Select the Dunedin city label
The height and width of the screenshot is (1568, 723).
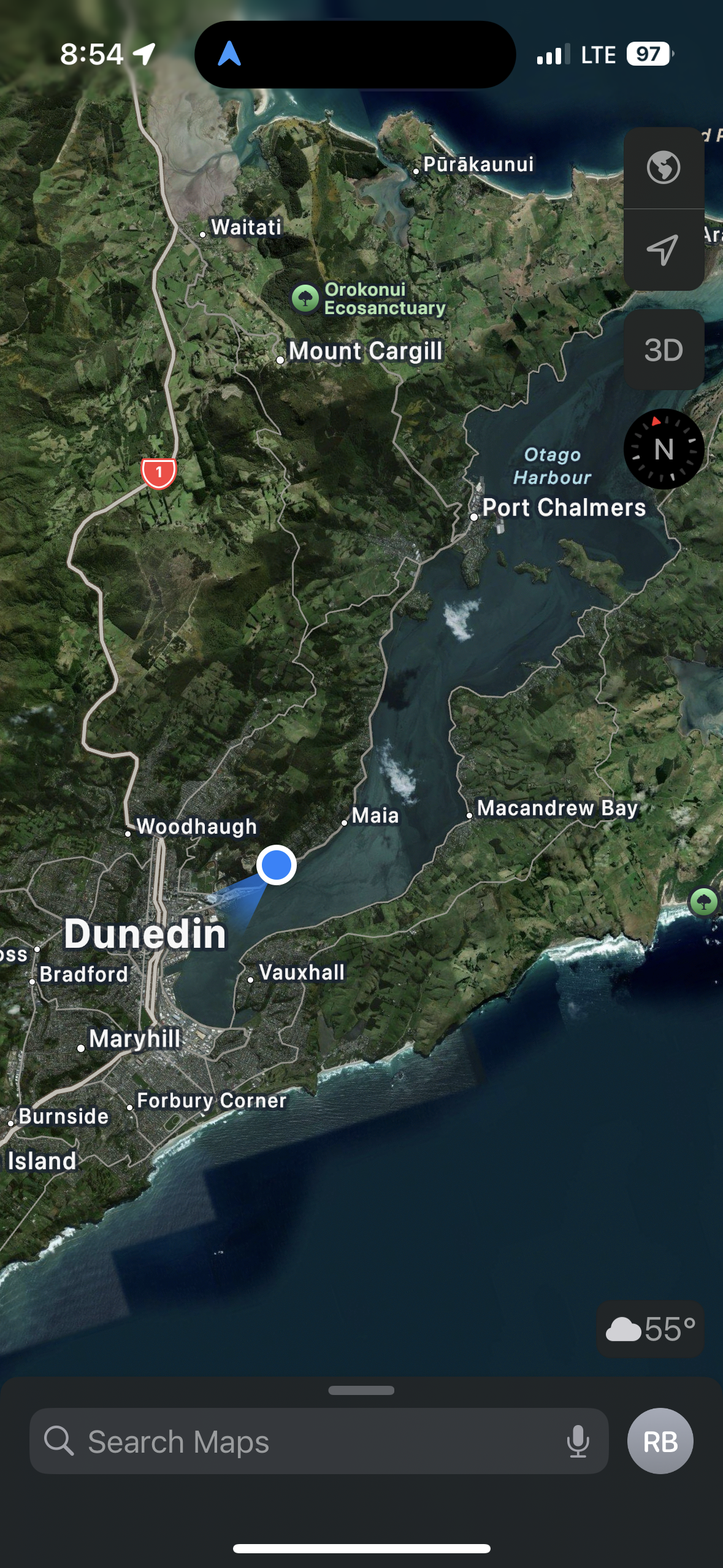pyautogui.click(x=145, y=934)
